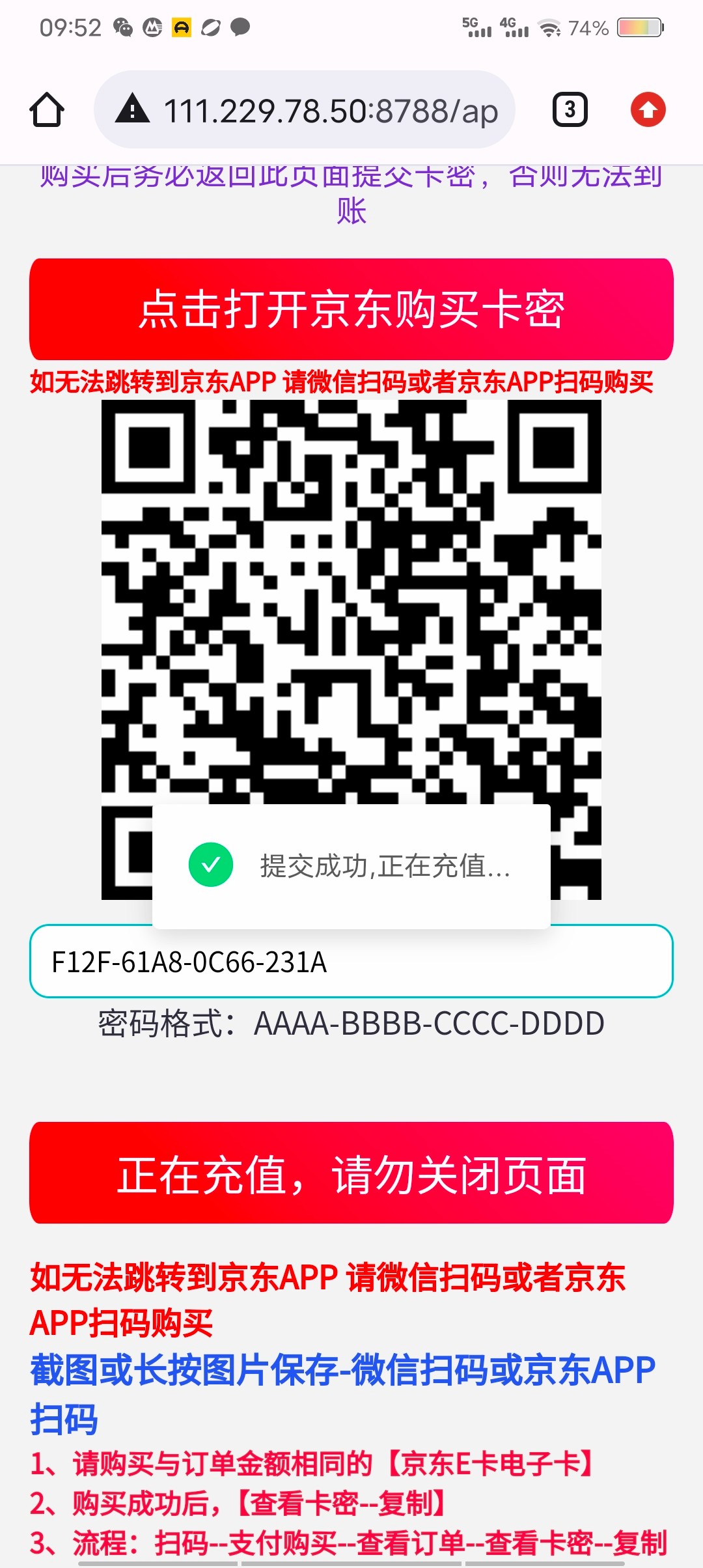
Task: Click the security warning triangle in address bar
Action: click(x=133, y=109)
